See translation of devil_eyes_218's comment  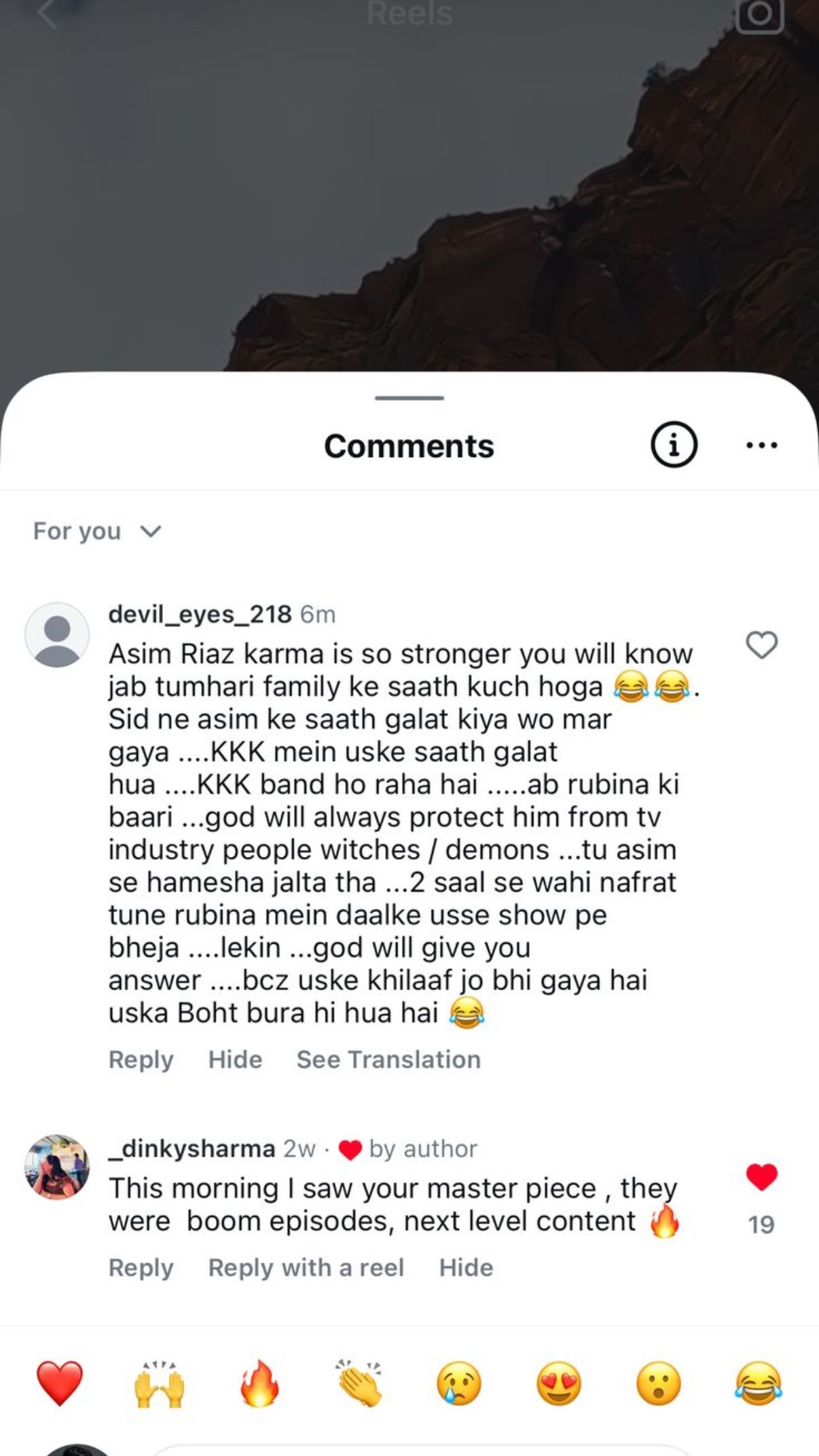[x=388, y=1059]
